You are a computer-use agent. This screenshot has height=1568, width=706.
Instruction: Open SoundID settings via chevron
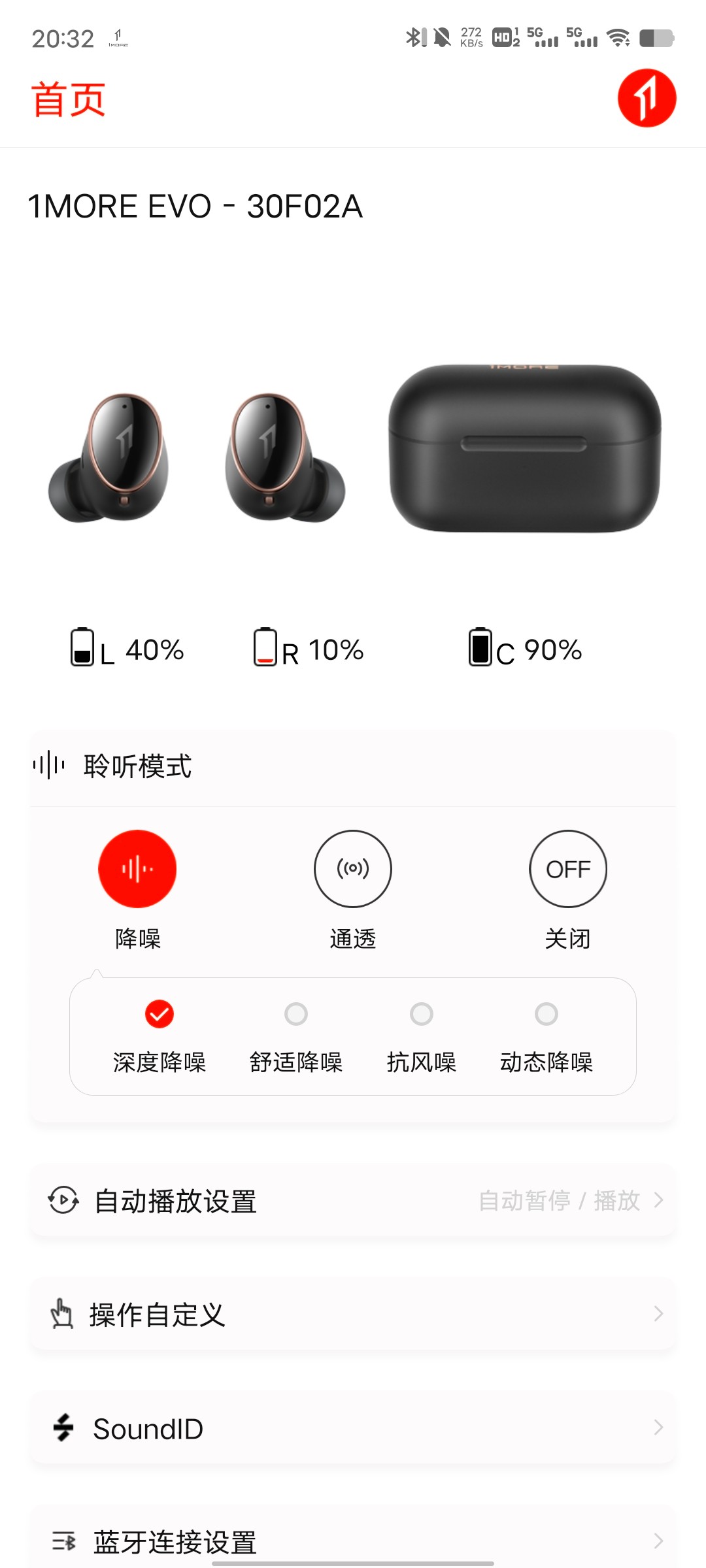[x=658, y=1428]
